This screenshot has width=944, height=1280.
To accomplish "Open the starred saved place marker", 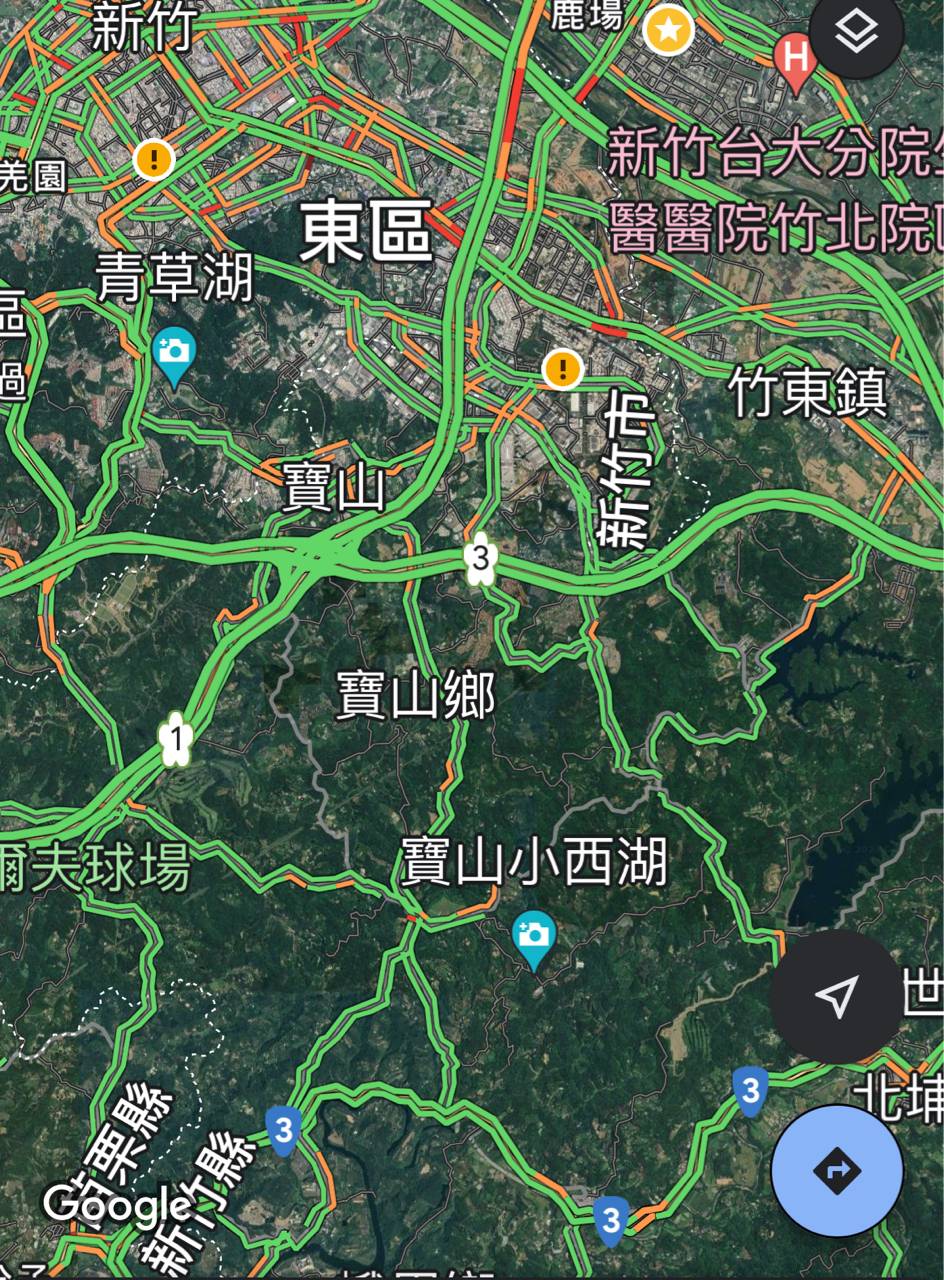I will (669, 31).
